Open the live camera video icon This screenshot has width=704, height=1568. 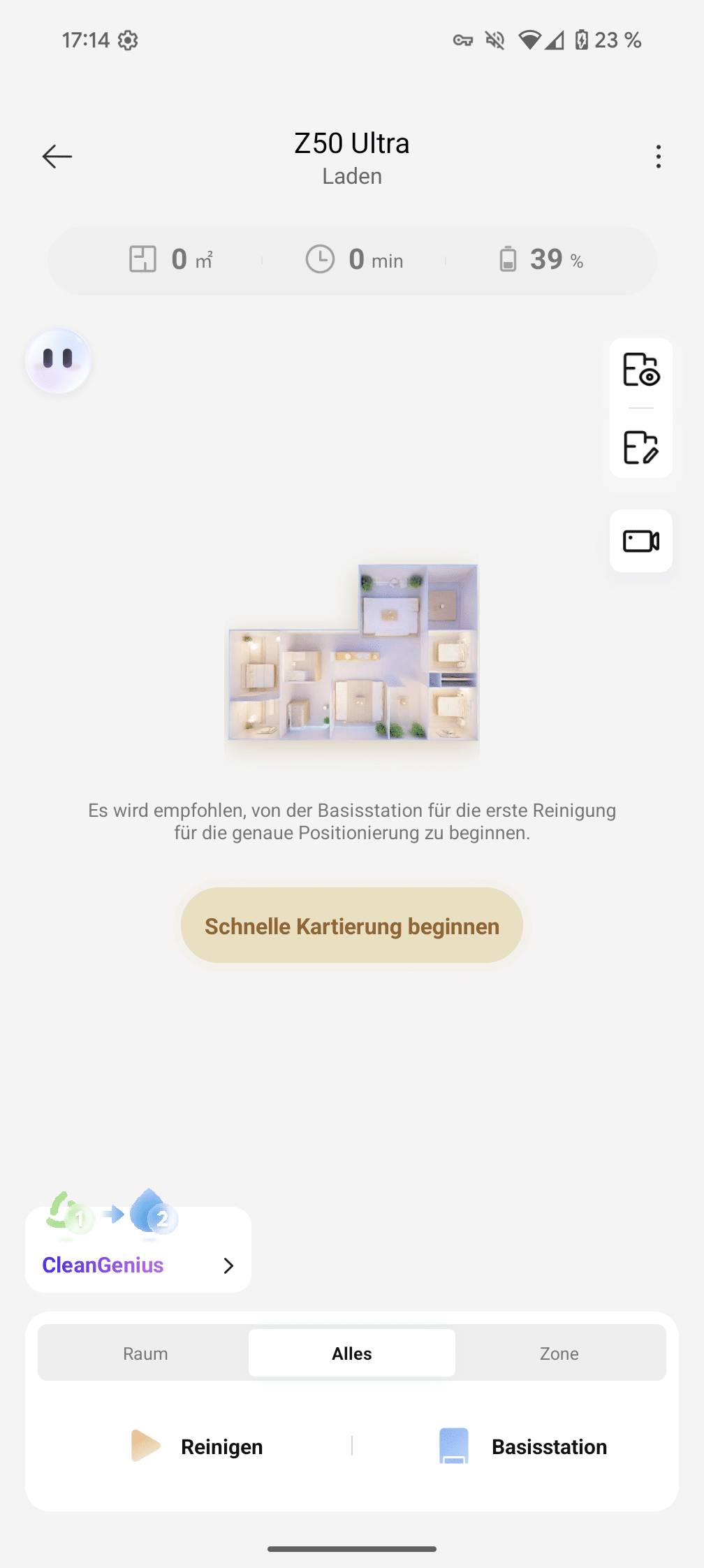[640, 541]
